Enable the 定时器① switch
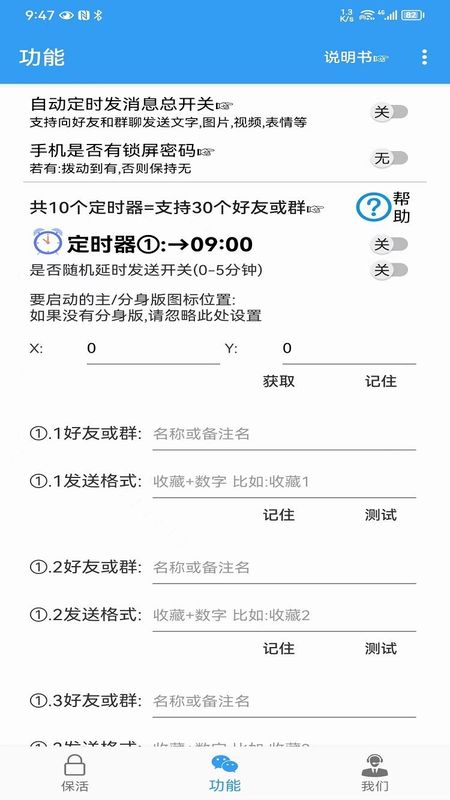Screen dimensions: 450x800 389,245
